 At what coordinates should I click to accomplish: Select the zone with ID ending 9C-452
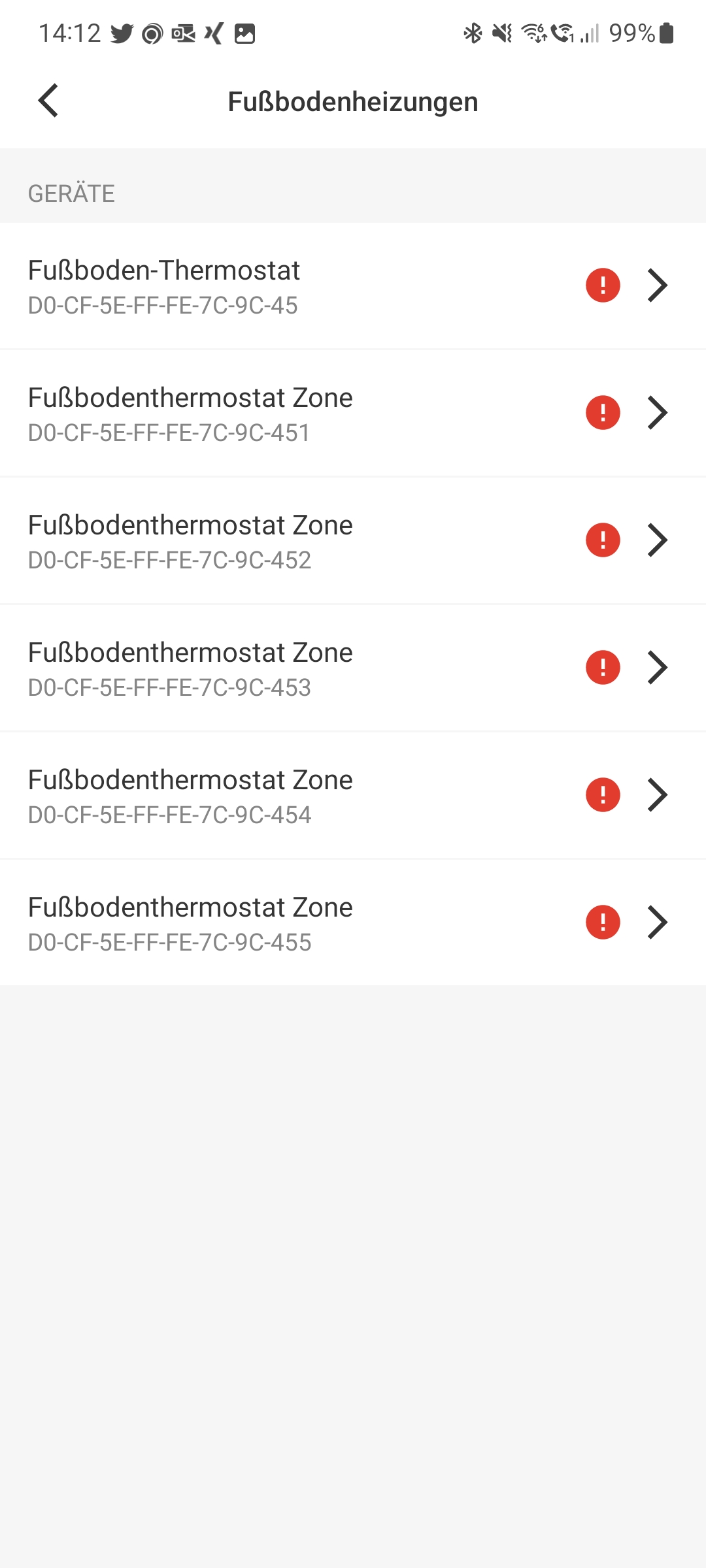click(353, 541)
